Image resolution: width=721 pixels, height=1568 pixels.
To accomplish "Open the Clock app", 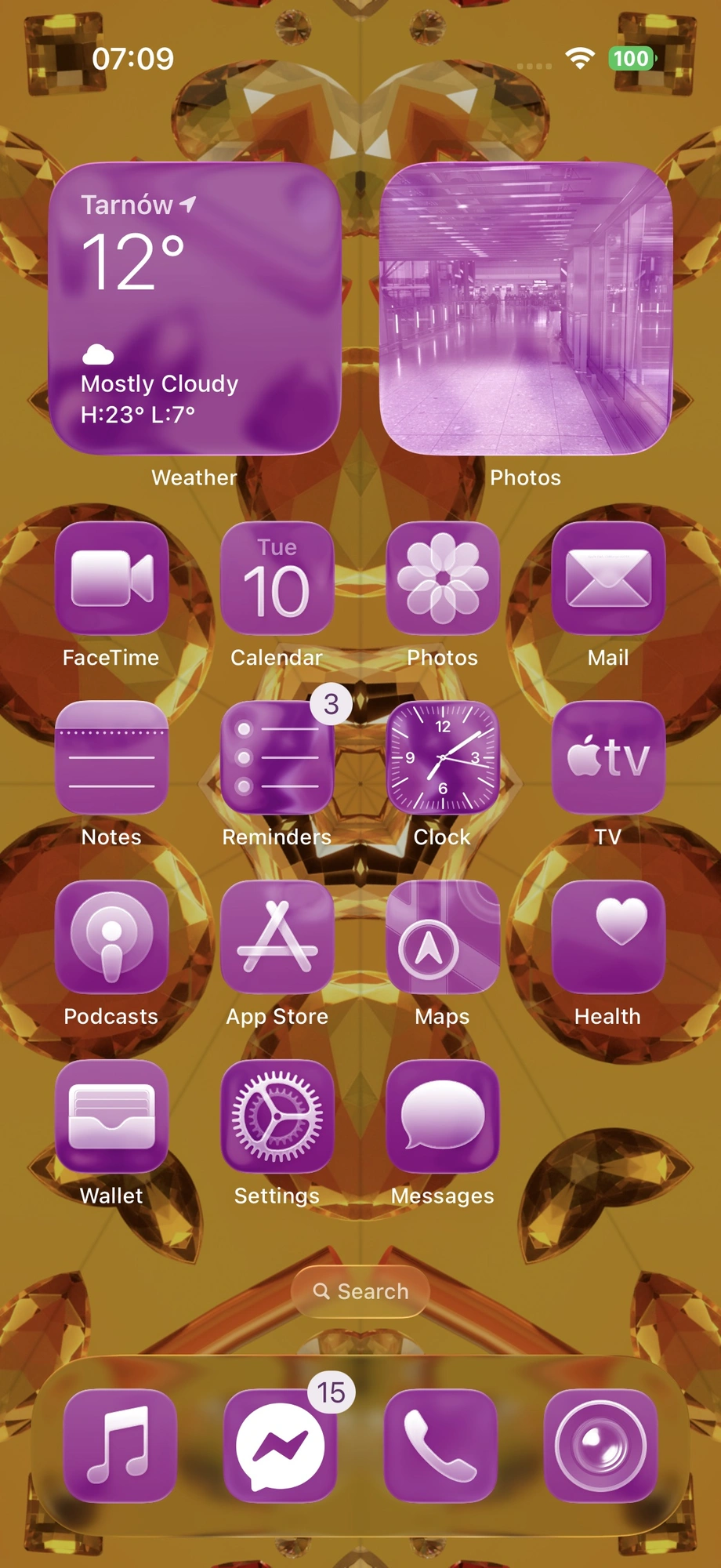I will 443,757.
